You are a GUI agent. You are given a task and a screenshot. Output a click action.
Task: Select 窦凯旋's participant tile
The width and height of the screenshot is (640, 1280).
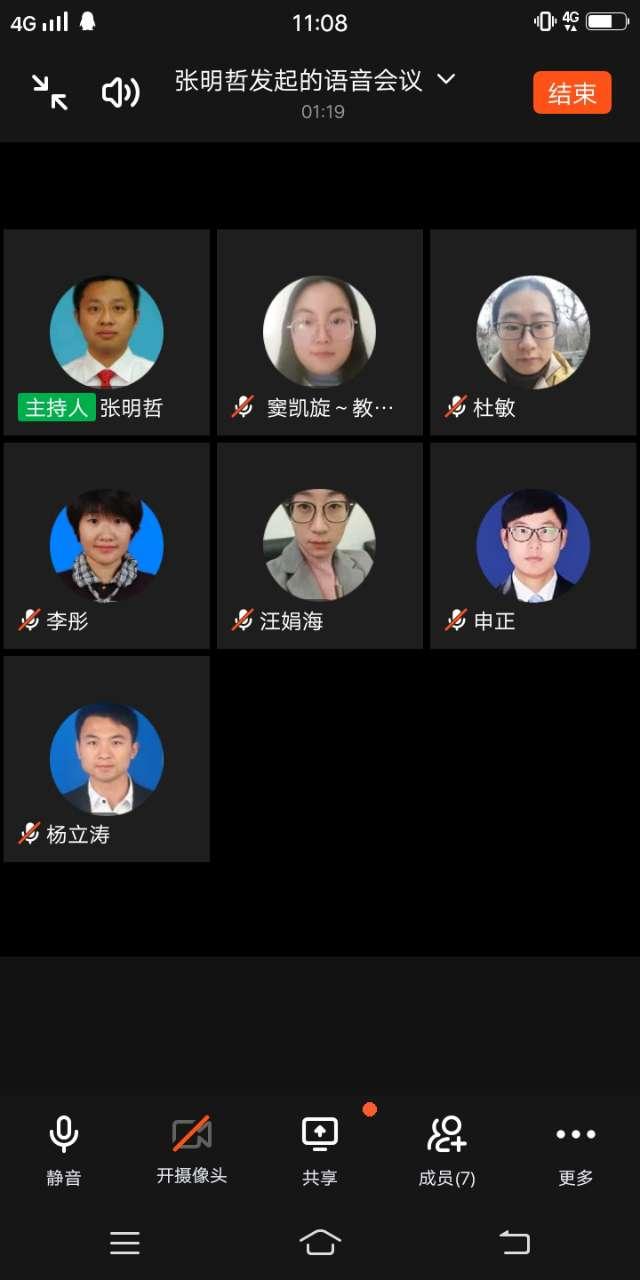pos(320,333)
